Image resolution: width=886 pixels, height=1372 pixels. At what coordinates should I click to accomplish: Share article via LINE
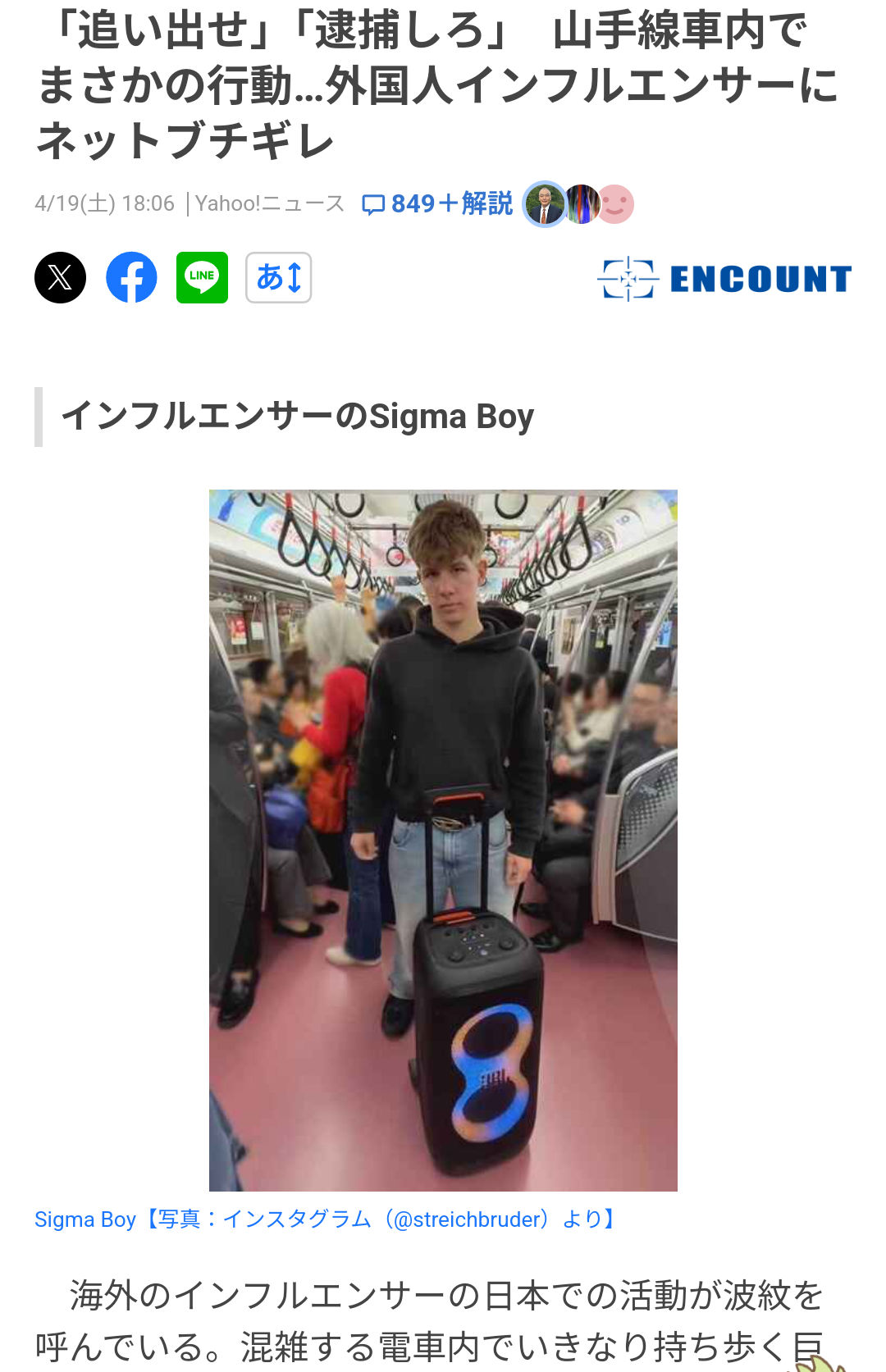202,277
